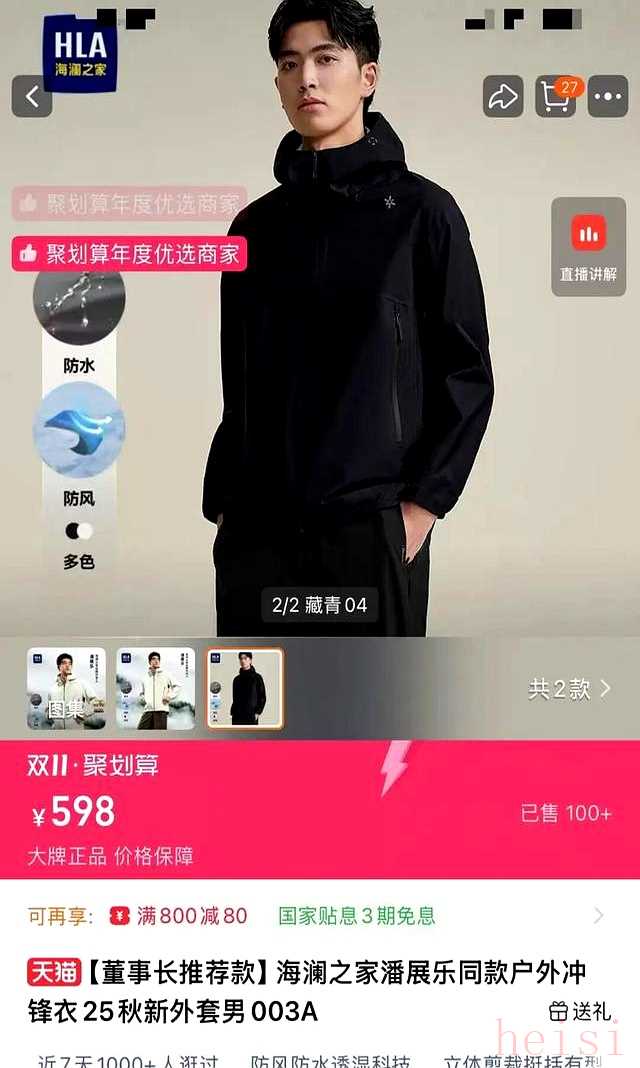Go back to previous page
Viewport: 640px width, 1068px height.
32,97
